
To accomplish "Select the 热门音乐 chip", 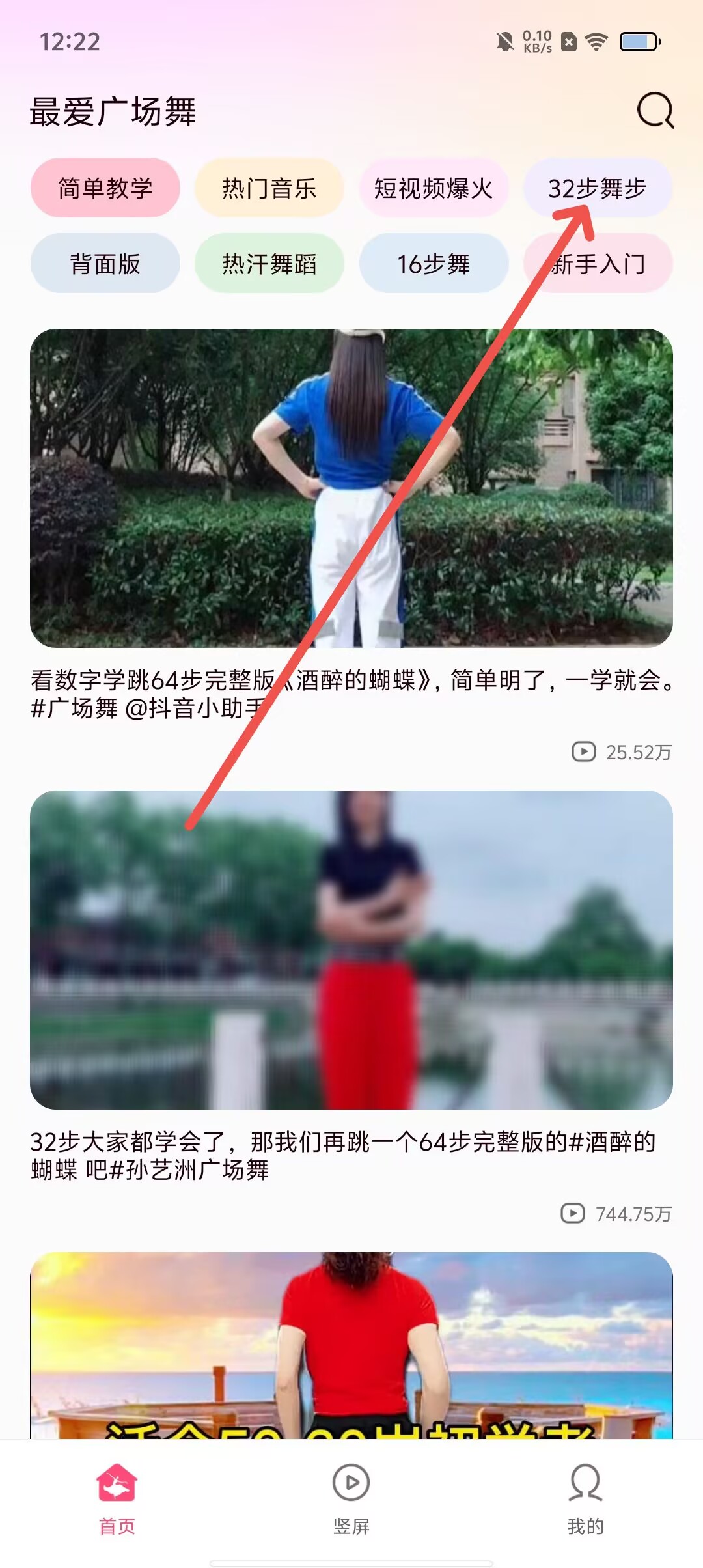I will tap(269, 188).
